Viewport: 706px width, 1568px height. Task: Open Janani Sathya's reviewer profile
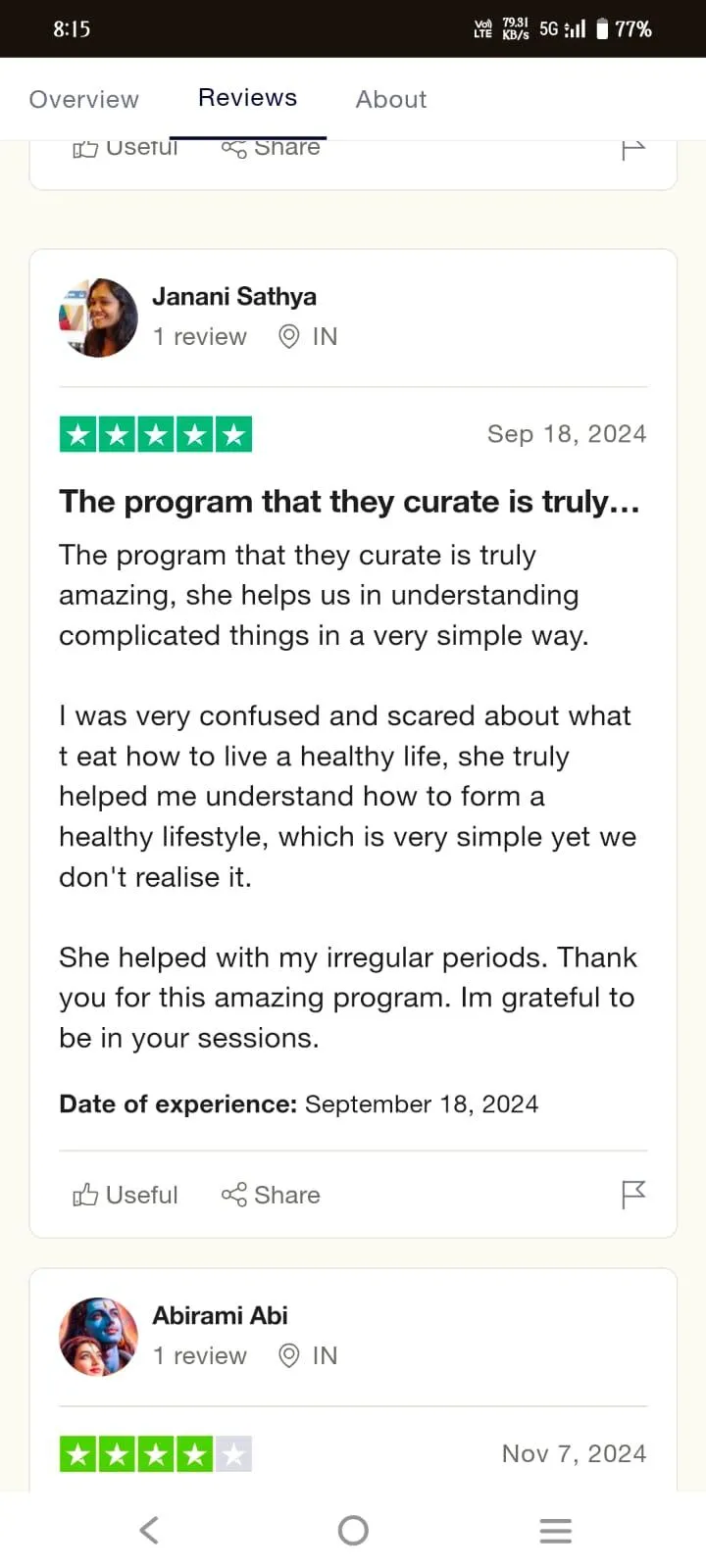(x=234, y=297)
